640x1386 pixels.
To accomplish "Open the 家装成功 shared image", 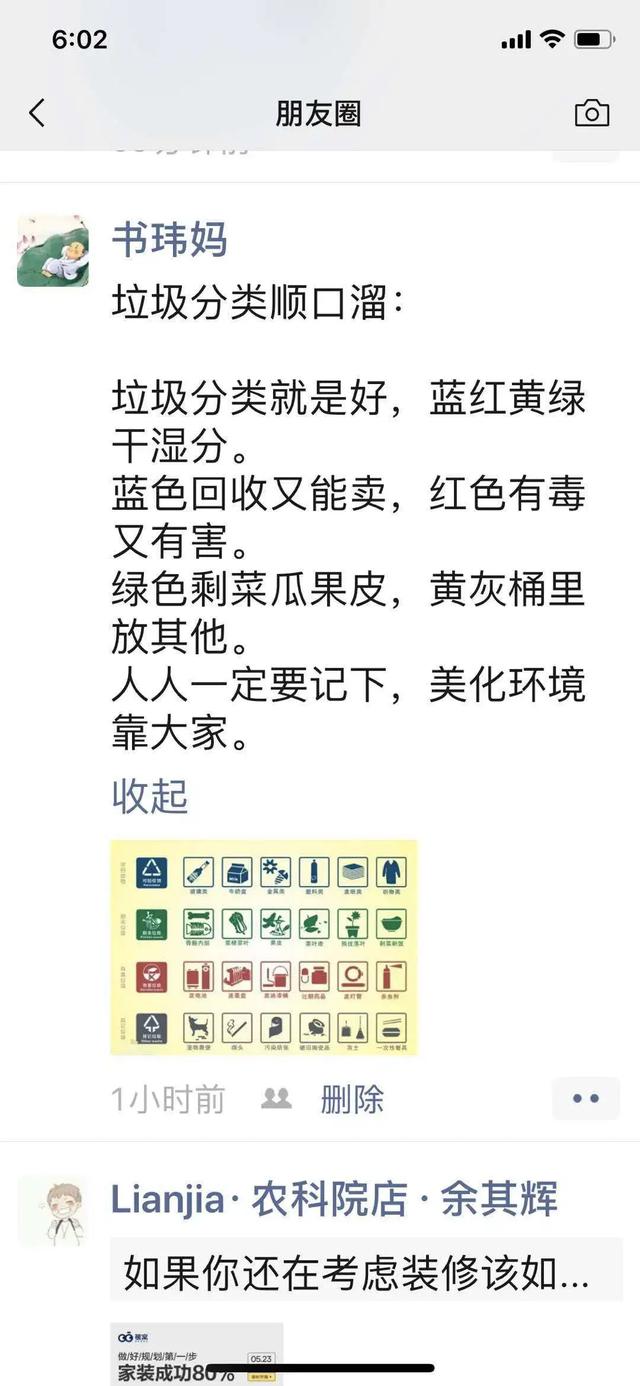I will 196,1354.
